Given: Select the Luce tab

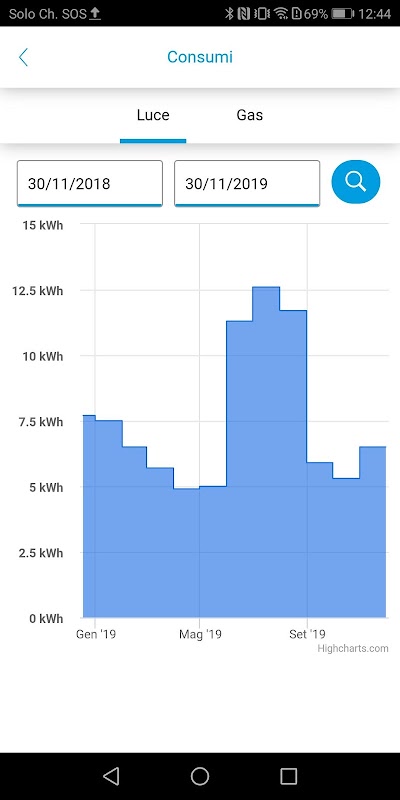Looking at the screenshot, I should [x=153, y=115].
